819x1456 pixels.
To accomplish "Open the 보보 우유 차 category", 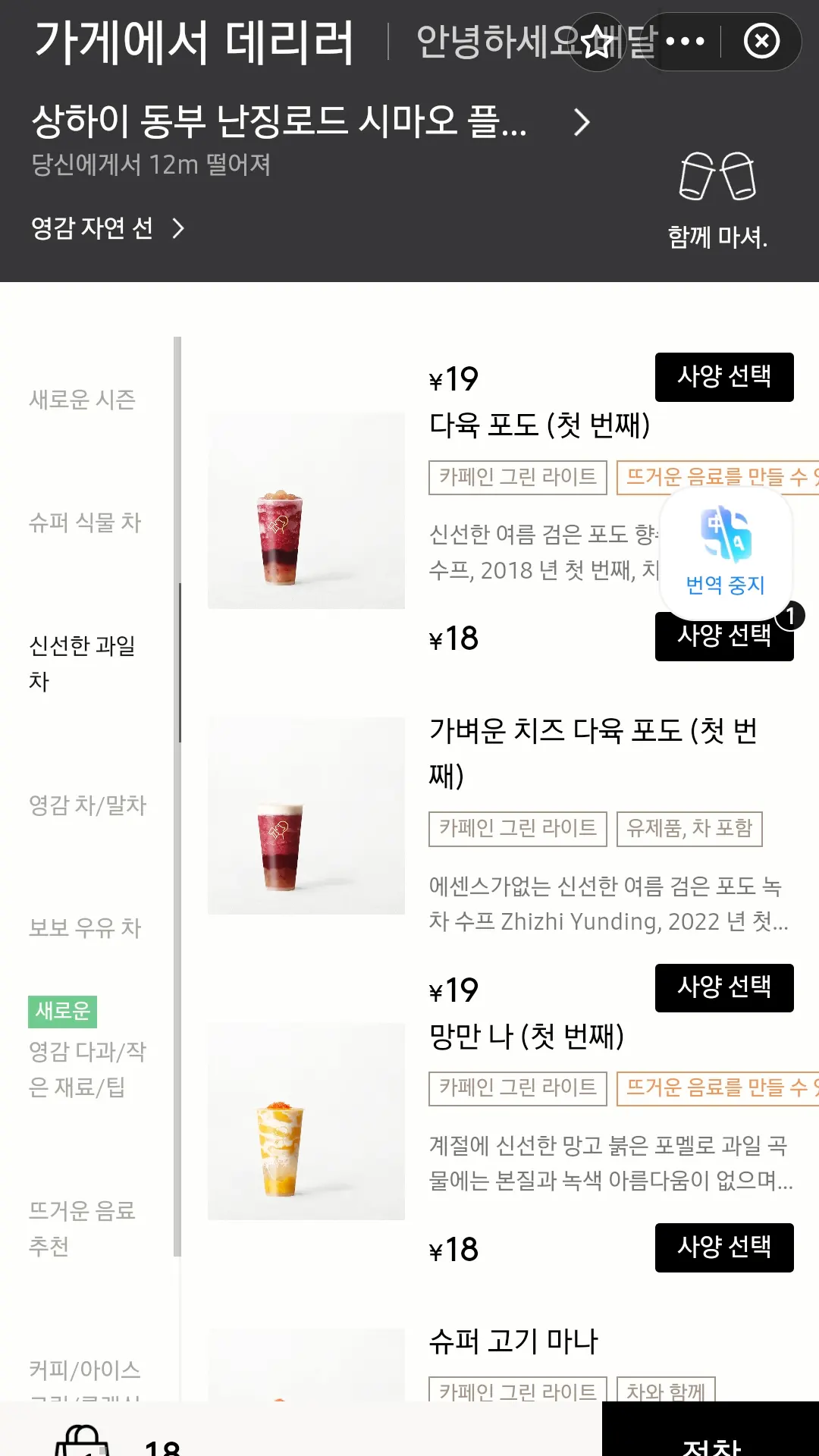I will point(85,928).
